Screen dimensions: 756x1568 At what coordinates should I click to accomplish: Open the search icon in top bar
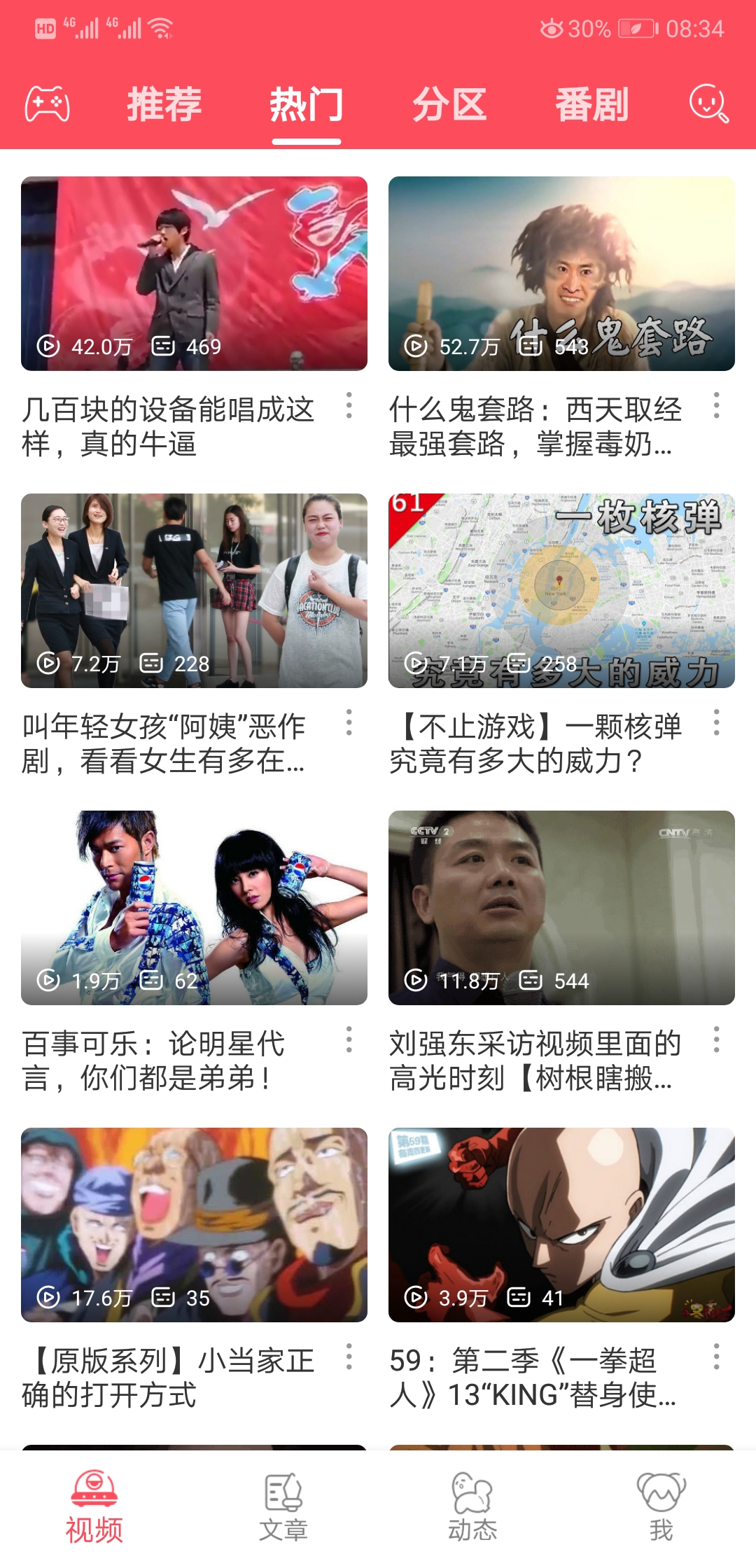(708, 104)
